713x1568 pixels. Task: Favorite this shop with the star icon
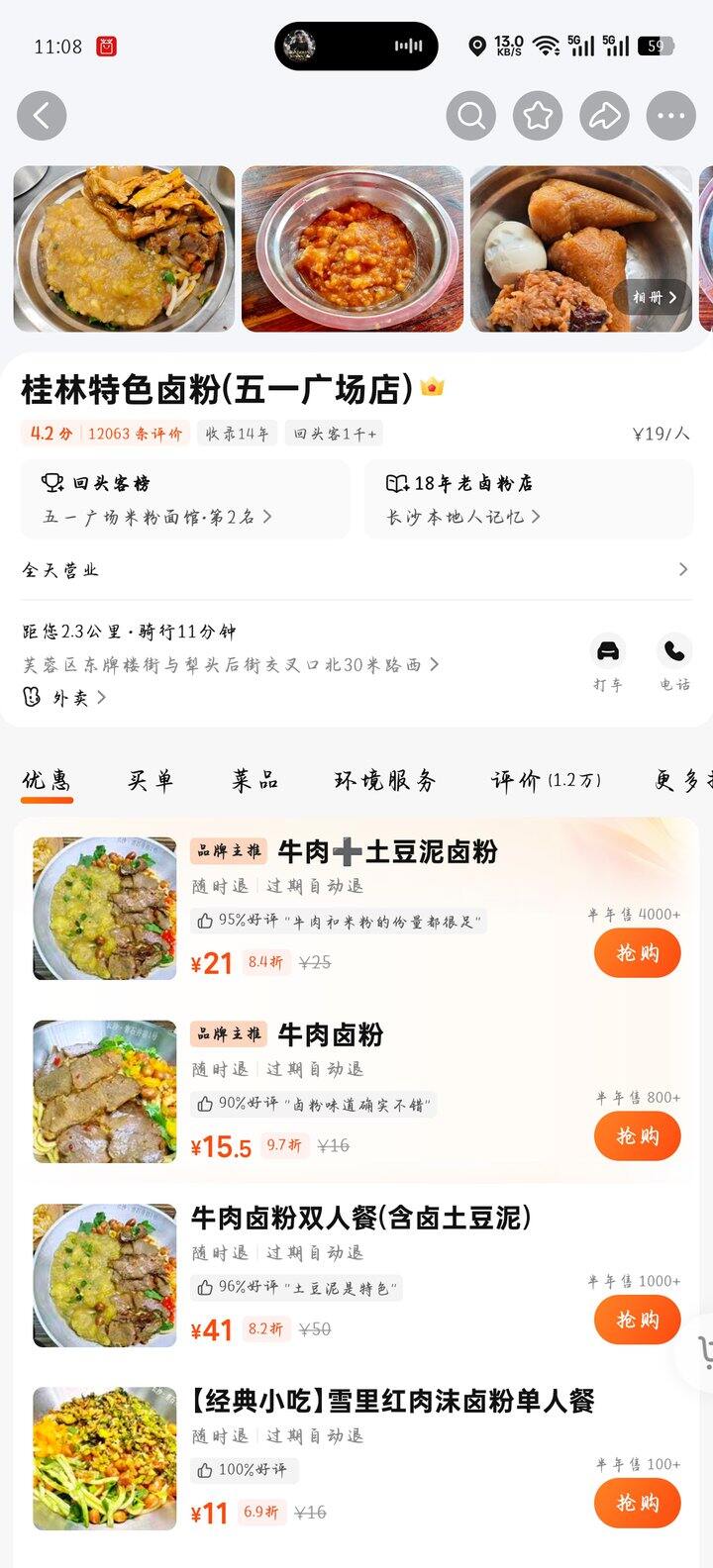(x=538, y=116)
